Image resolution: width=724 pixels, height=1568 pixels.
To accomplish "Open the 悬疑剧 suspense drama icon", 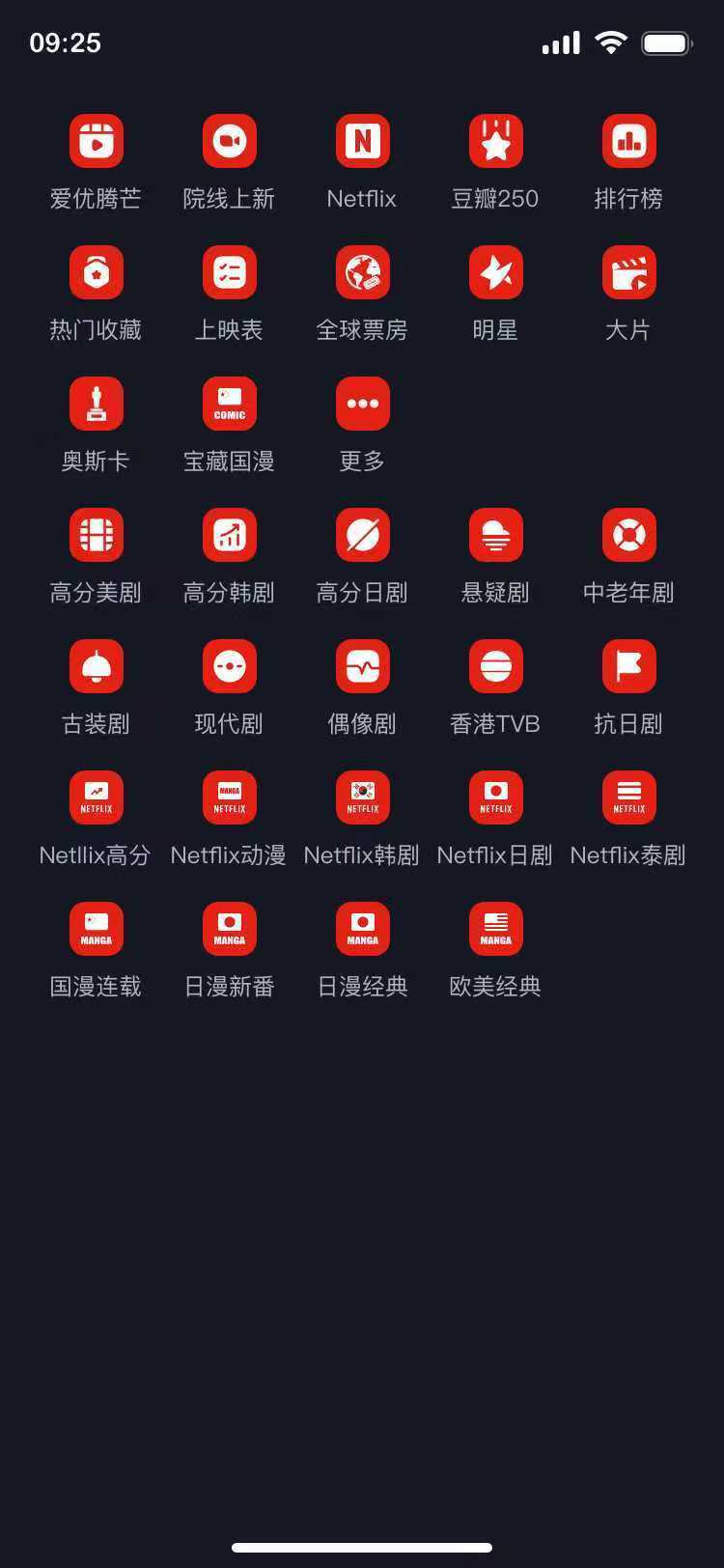I will pyautogui.click(x=495, y=535).
